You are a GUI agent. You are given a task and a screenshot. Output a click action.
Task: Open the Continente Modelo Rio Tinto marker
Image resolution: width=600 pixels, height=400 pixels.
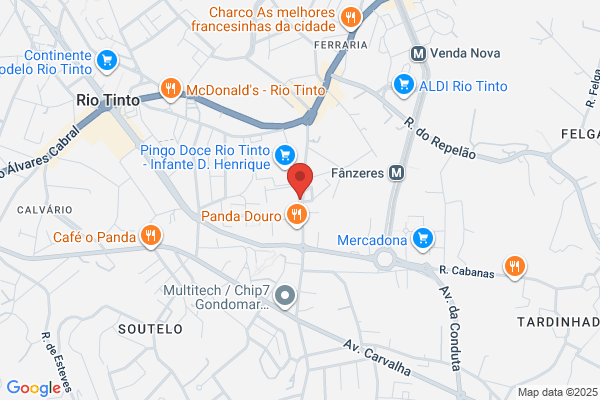pyautogui.click(x=107, y=61)
